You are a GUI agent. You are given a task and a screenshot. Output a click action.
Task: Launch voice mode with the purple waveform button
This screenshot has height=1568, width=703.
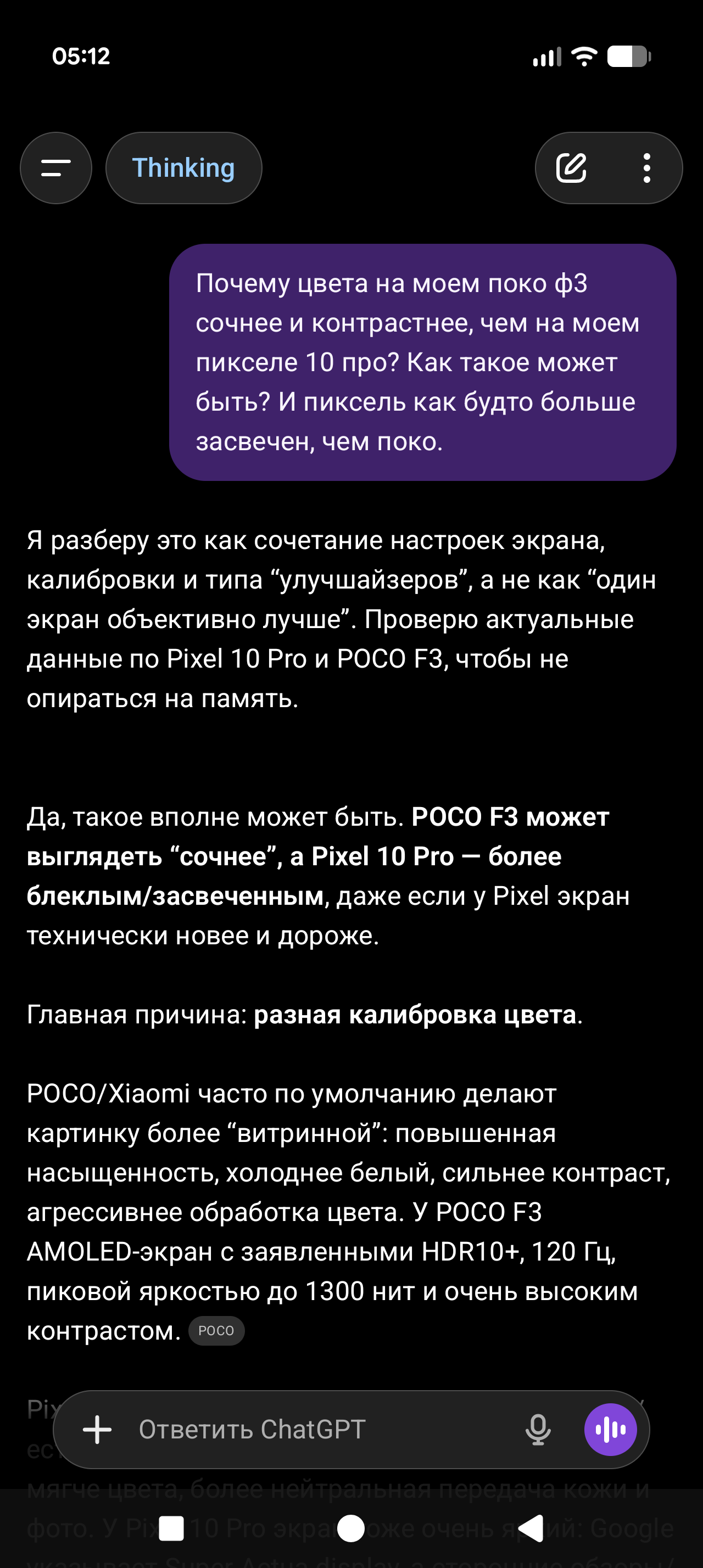click(611, 1429)
